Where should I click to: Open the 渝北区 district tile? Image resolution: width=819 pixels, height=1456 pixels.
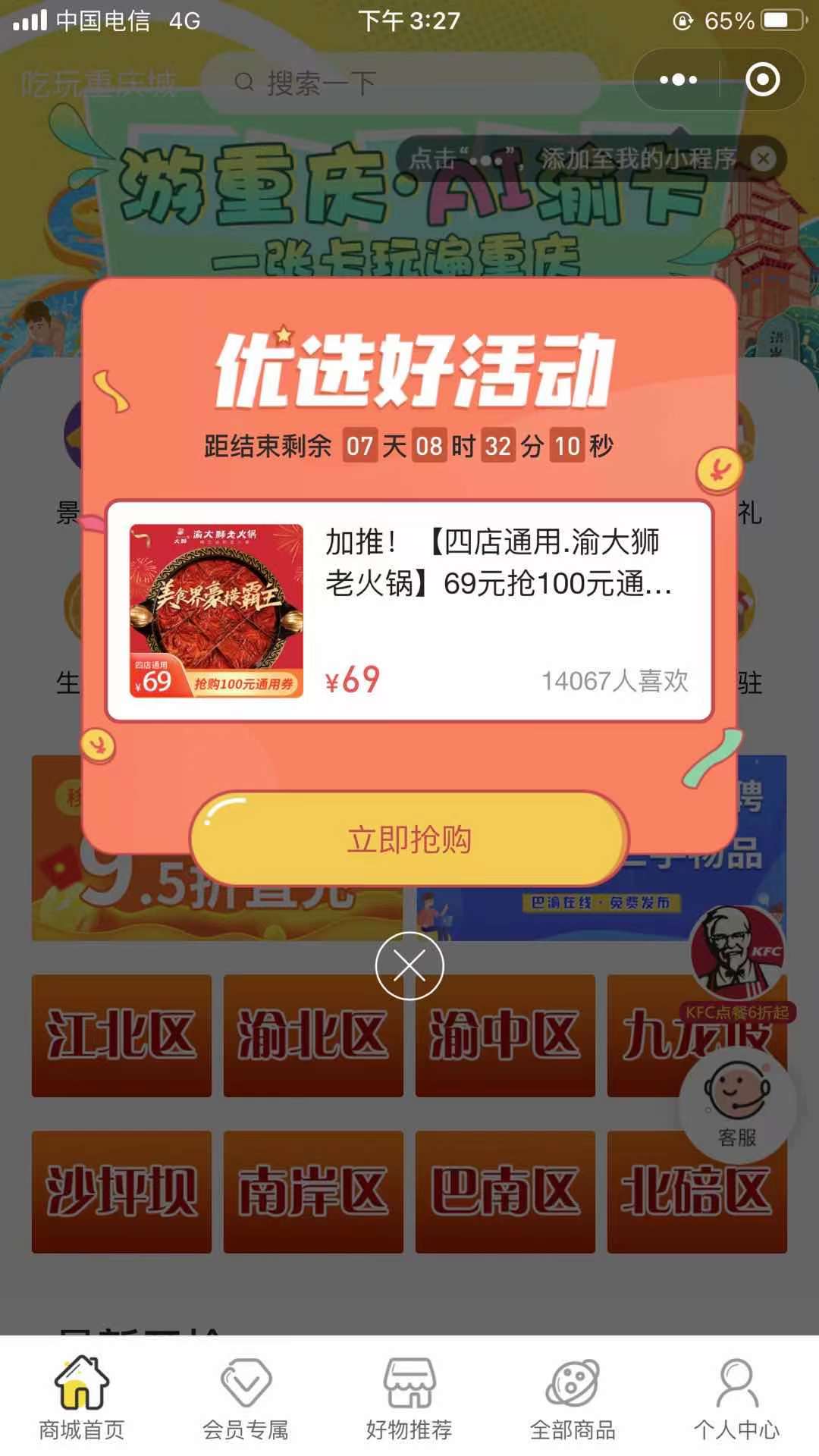(x=313, y=1035)
